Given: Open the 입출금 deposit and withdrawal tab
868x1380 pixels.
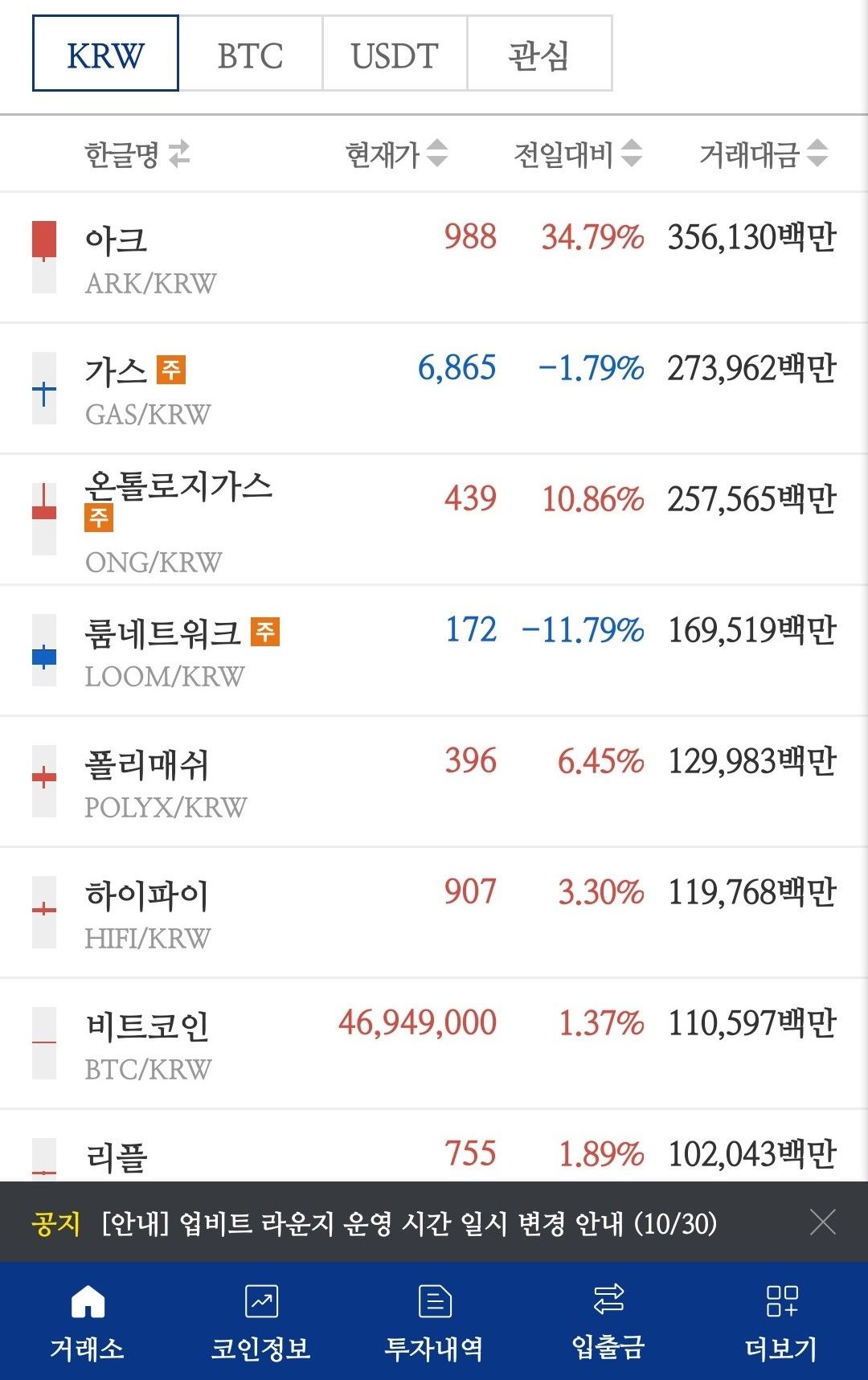Looking at the screenshot, I should coord(608,1321).
